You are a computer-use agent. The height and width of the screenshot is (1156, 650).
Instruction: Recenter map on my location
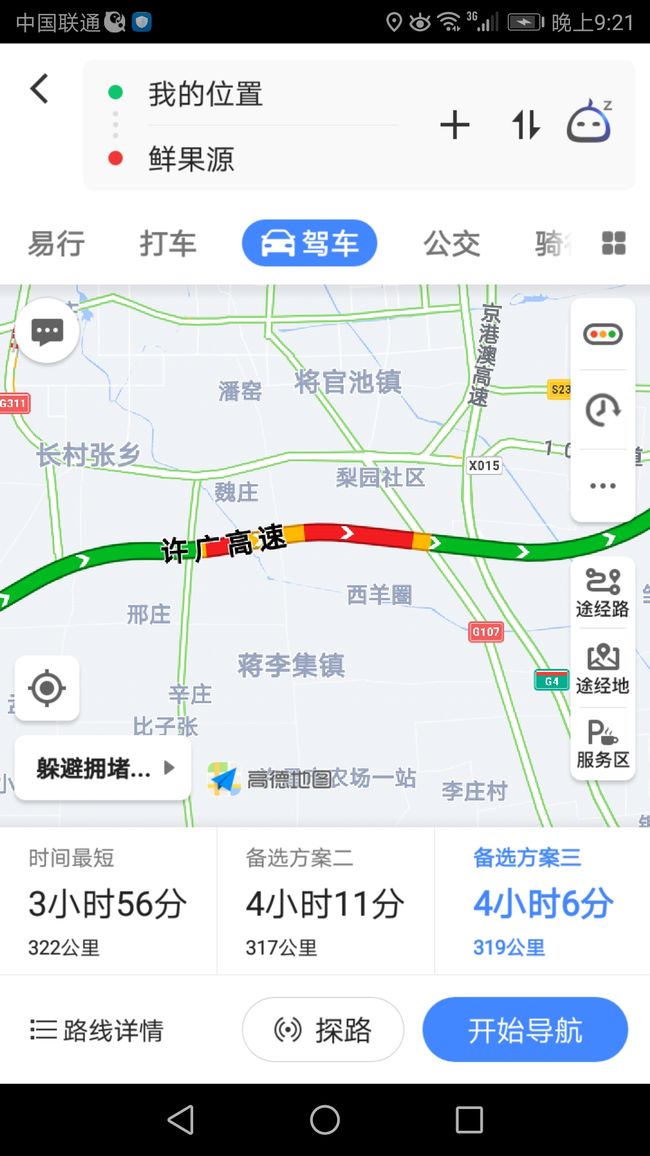47,689
